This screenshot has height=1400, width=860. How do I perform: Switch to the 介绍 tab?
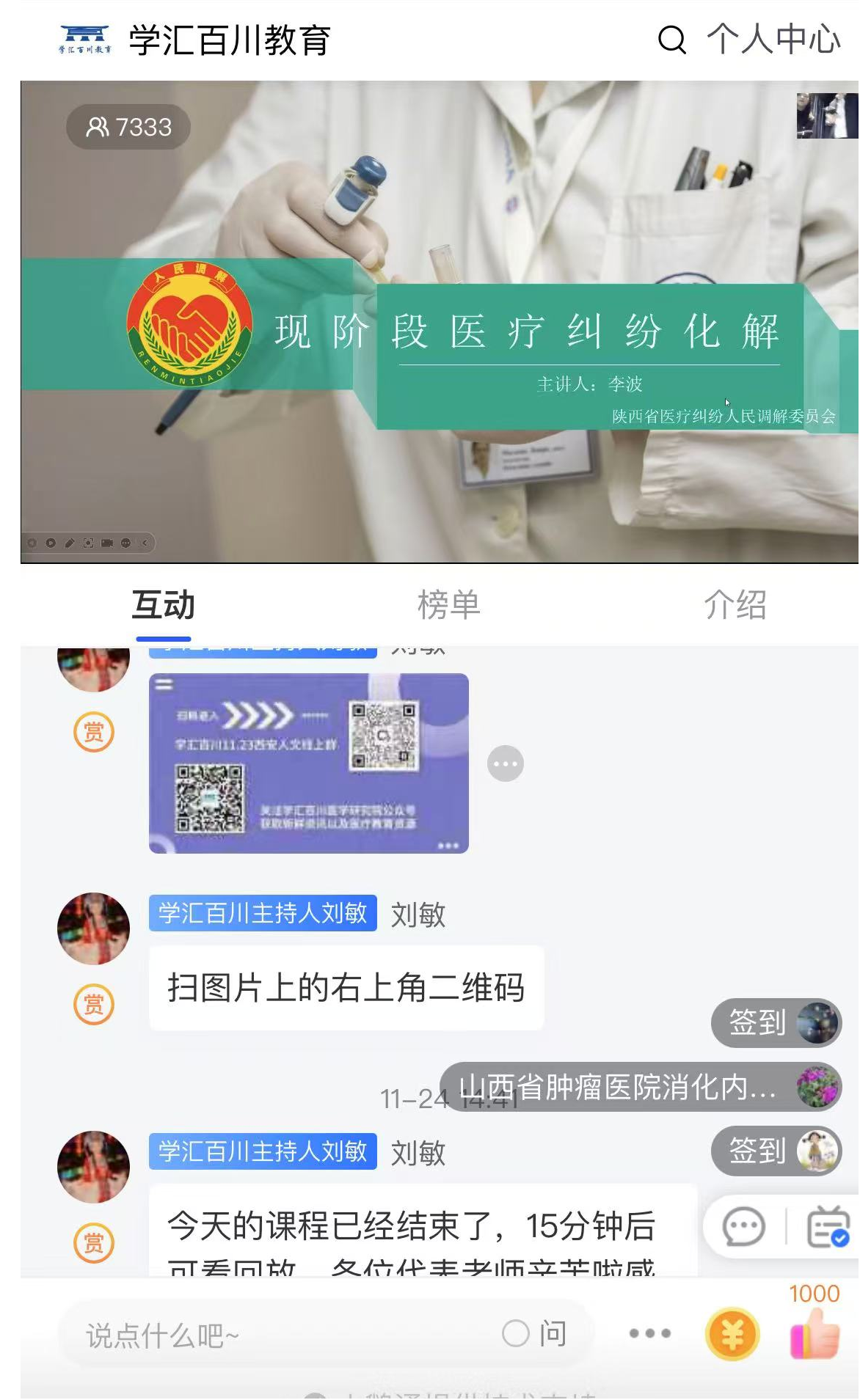click(x=735, y=606)
